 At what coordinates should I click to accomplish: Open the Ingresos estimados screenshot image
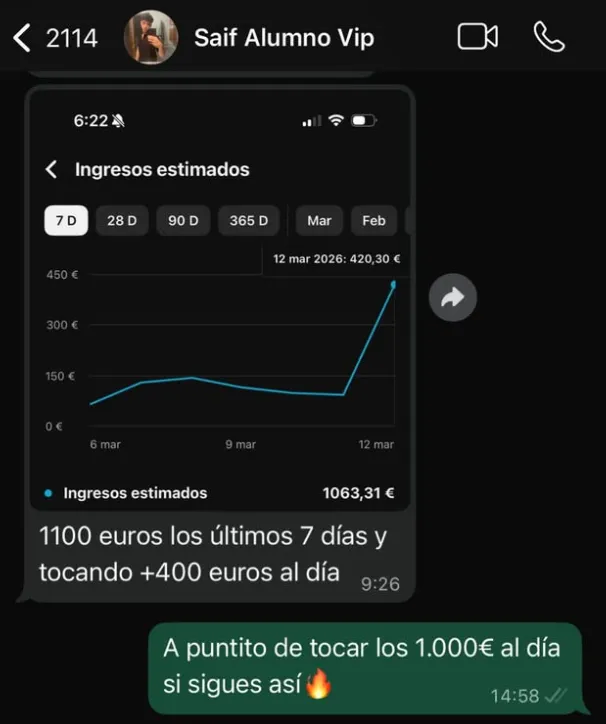click(220, 300)
